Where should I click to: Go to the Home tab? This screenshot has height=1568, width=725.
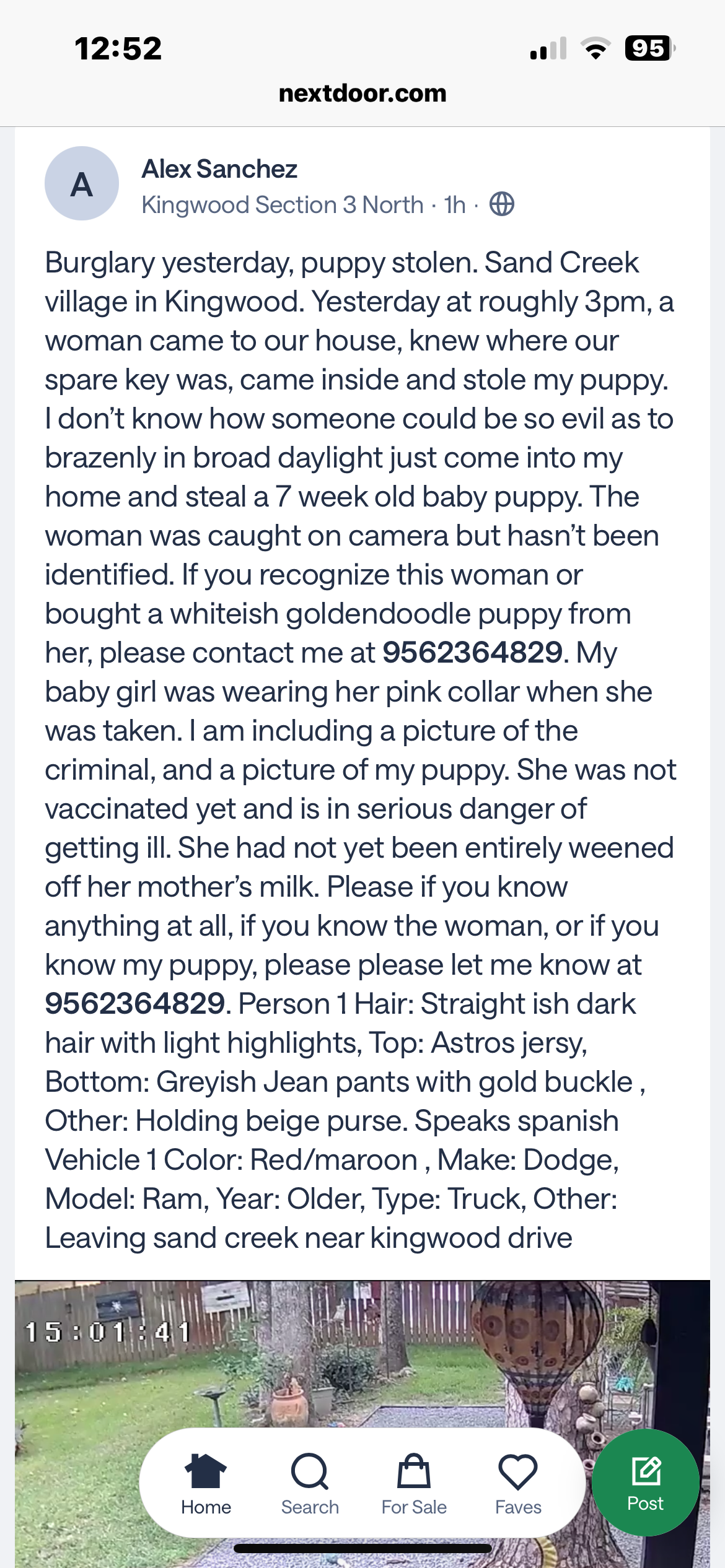pyautogui.click(x=206, y=1484)
